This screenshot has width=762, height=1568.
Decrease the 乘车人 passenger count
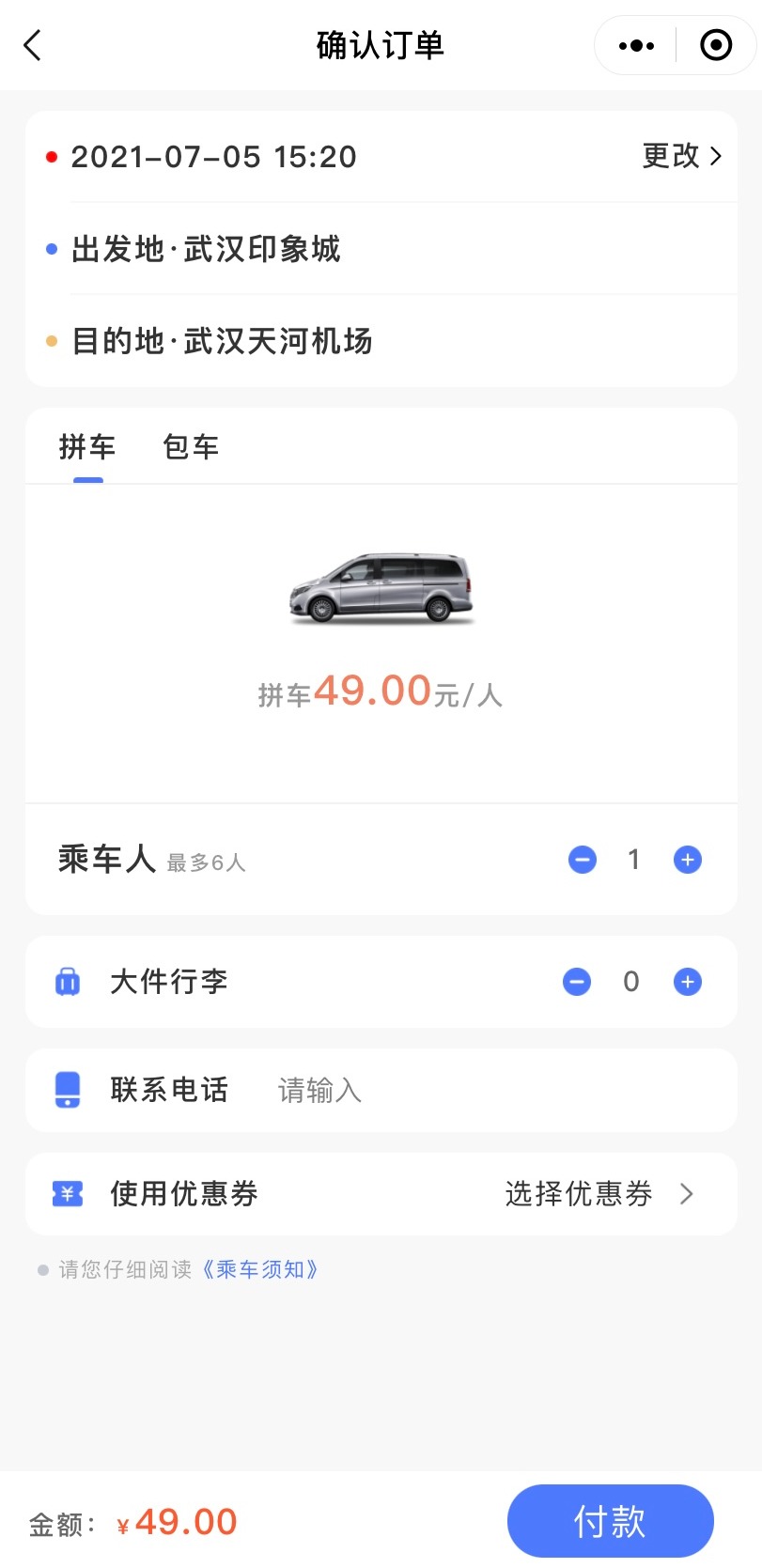[583, 860]
